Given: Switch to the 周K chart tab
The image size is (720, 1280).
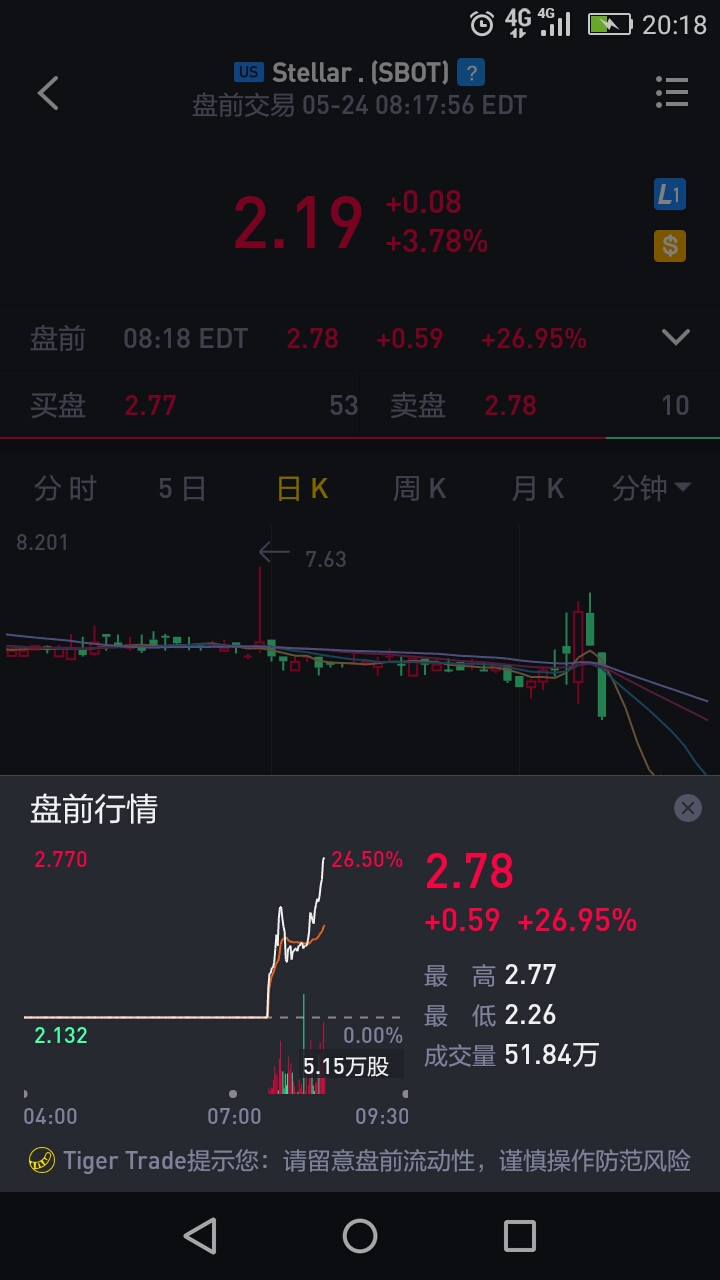Looking at the screenshot, I should coord(419,488).
